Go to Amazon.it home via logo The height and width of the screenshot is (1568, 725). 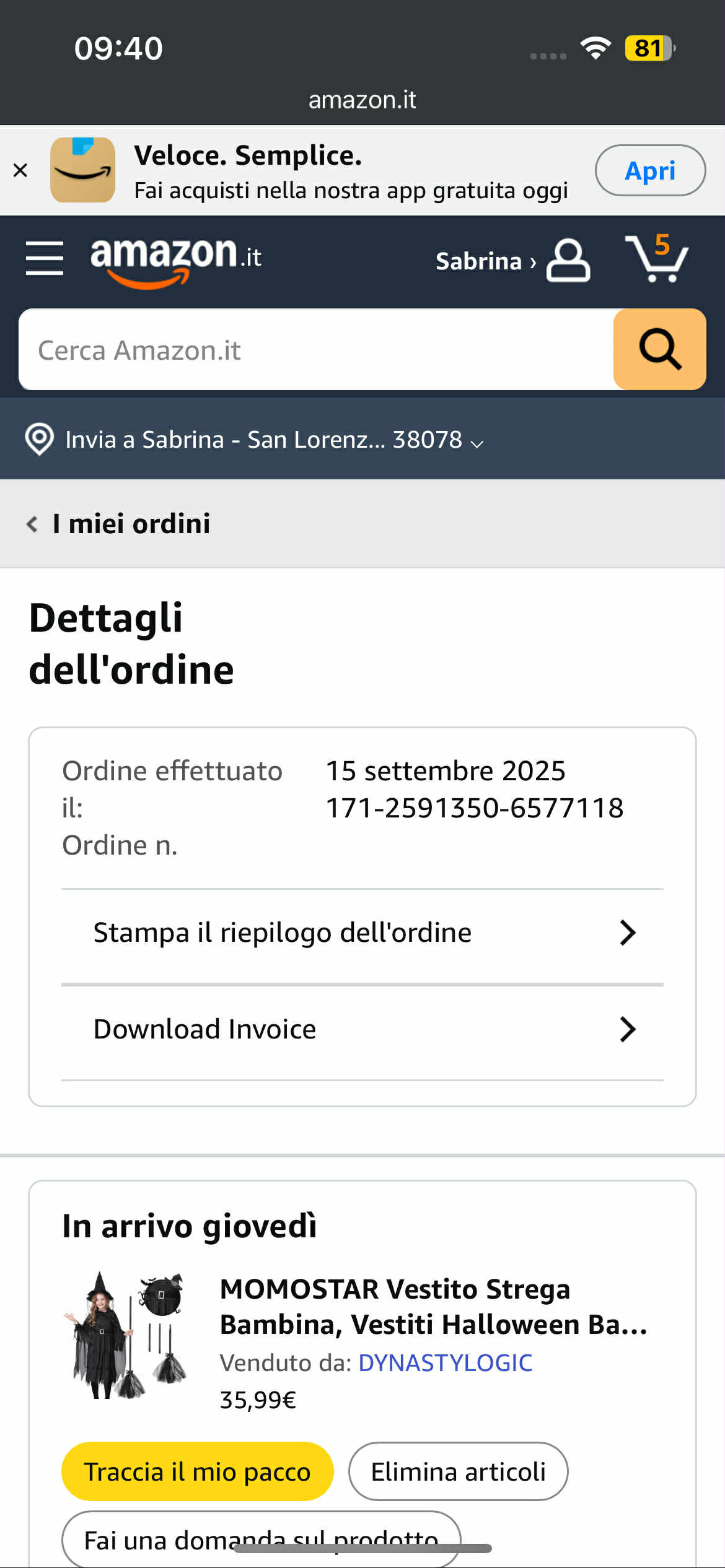pos(176,260)
